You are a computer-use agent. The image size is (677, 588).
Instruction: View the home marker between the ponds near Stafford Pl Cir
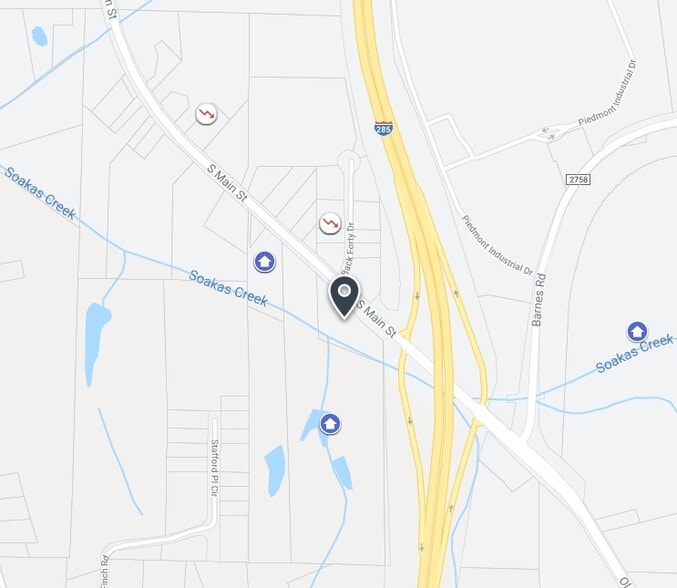coord(330,424)
